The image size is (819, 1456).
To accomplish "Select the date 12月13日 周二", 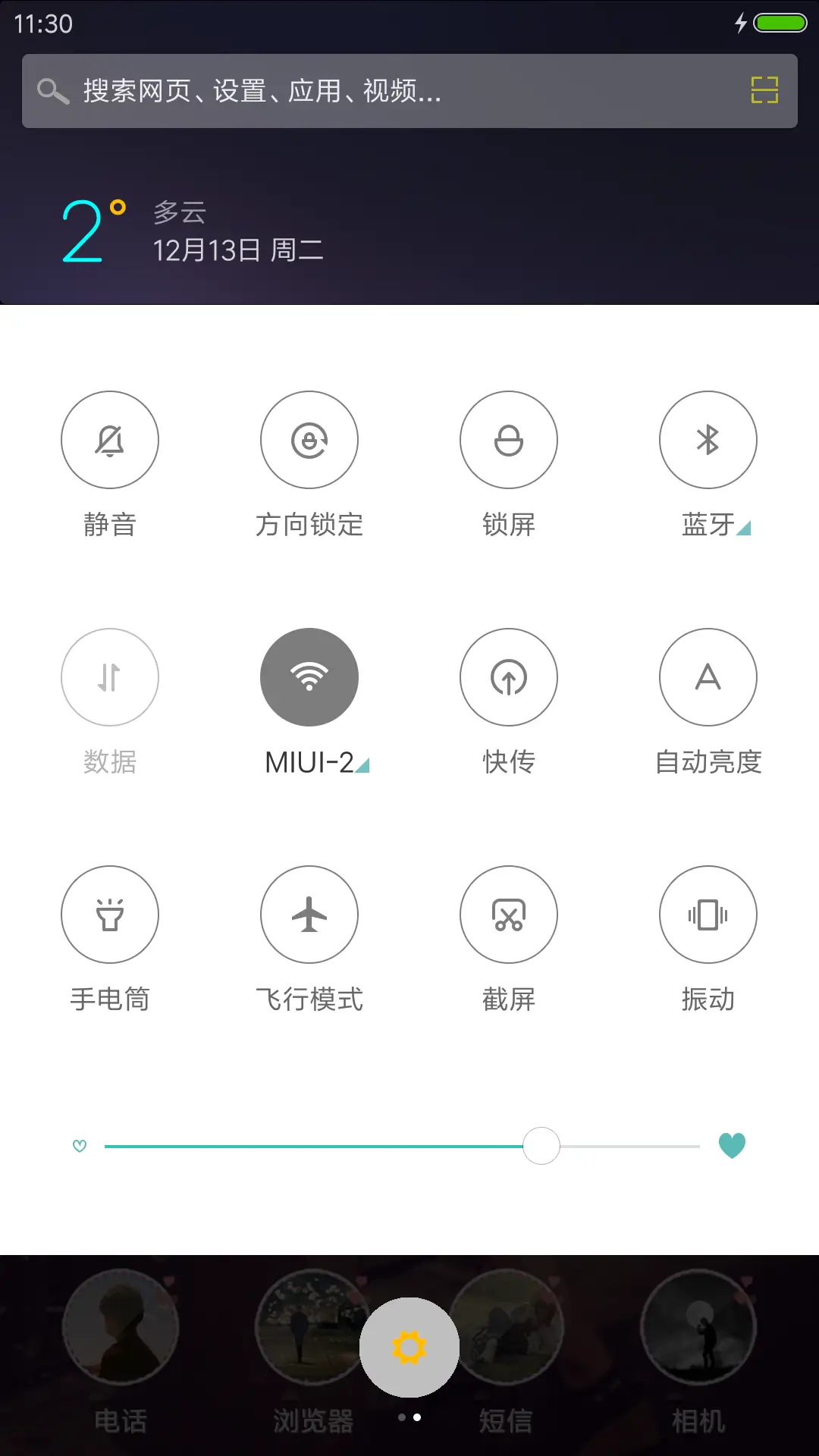I will click(x=237, y=250).
